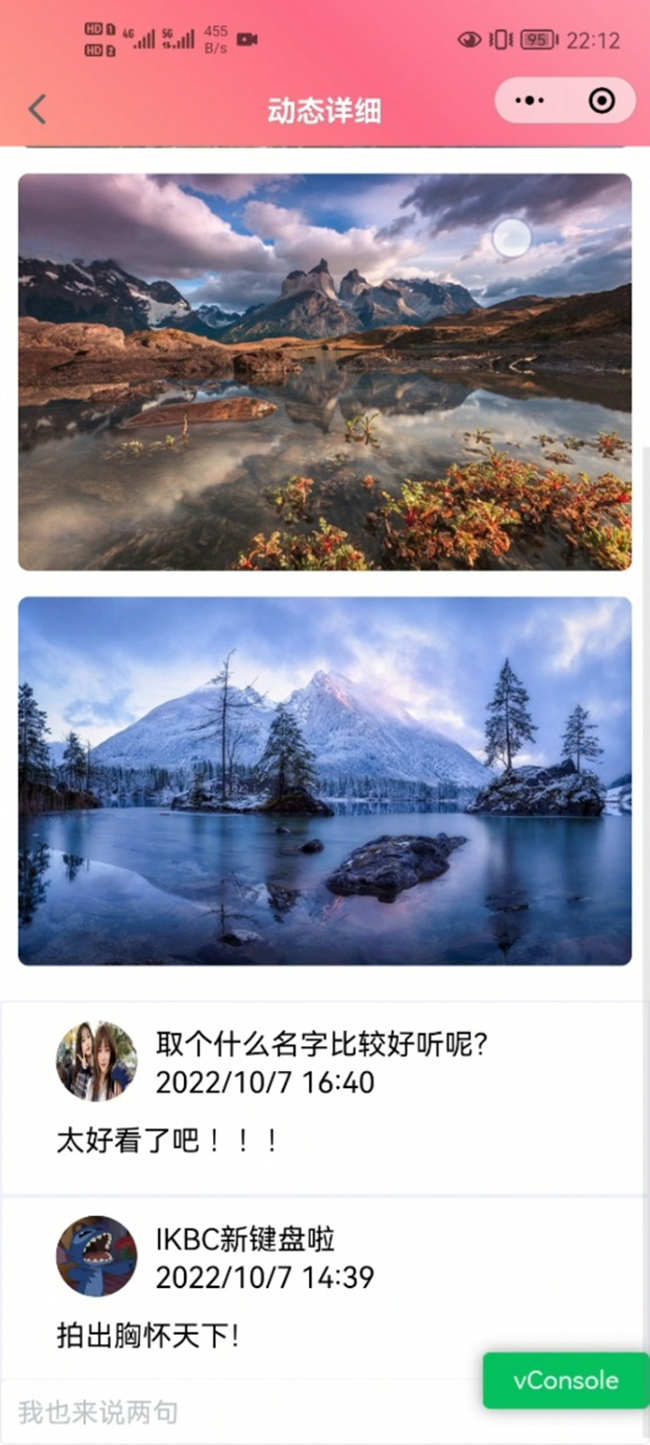The image size is (650, 1445).
Task: Open the snowy mountain lake photo
Action: (x=324, y=781)
